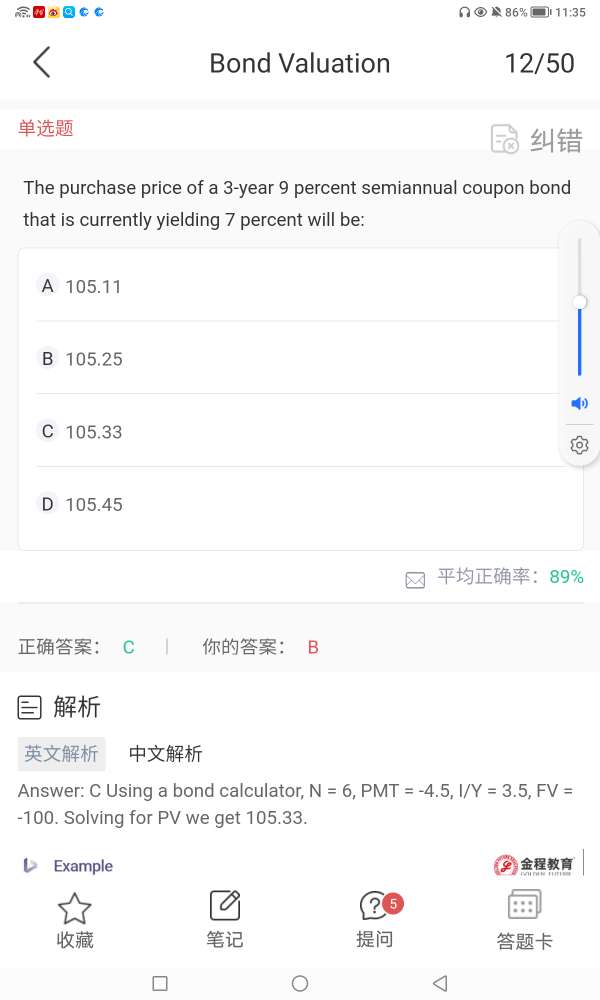This screenshot has height=1000, width=600.
Task: Tap the volume speaker icon
Action: coord(579,404)
